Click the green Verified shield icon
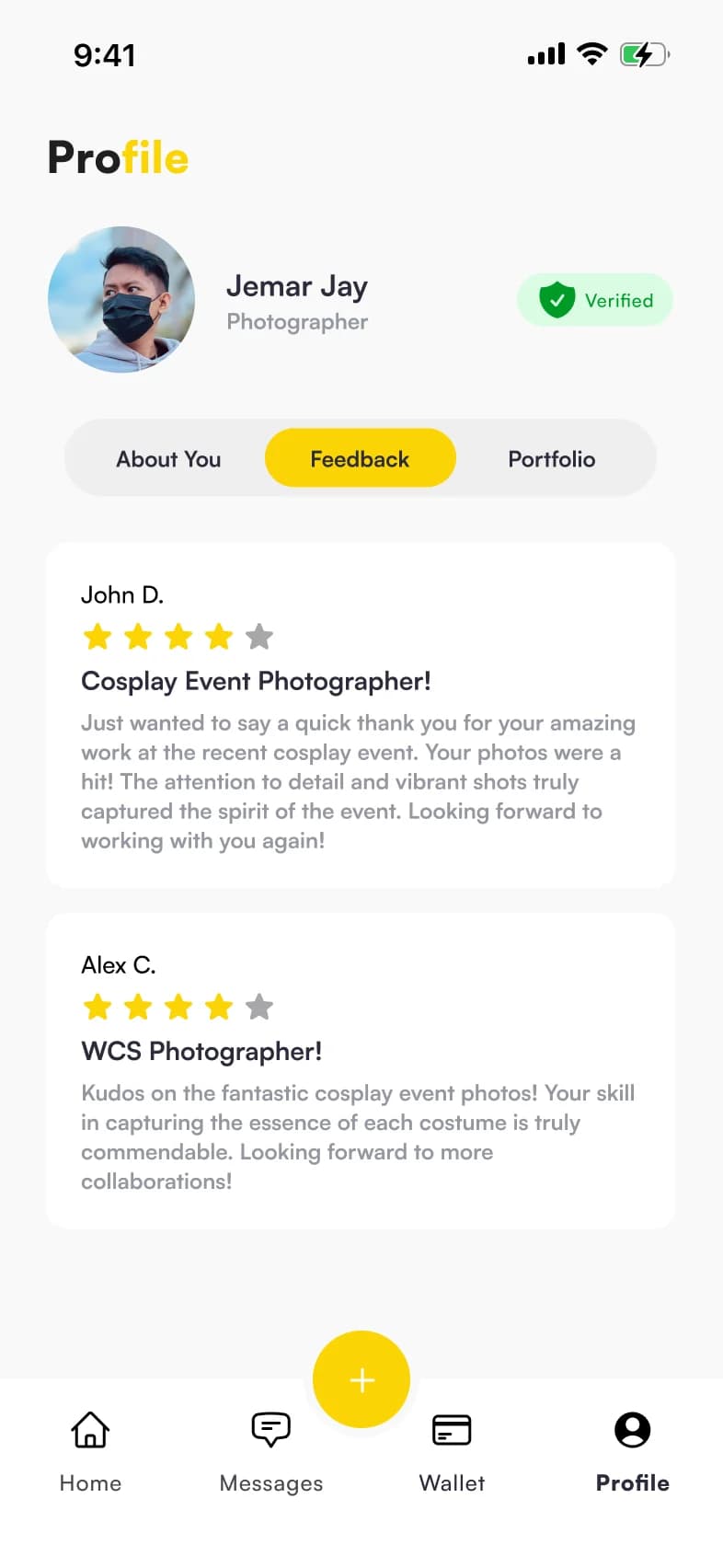This screenshot has height=1568, width=723. point(557,299)
